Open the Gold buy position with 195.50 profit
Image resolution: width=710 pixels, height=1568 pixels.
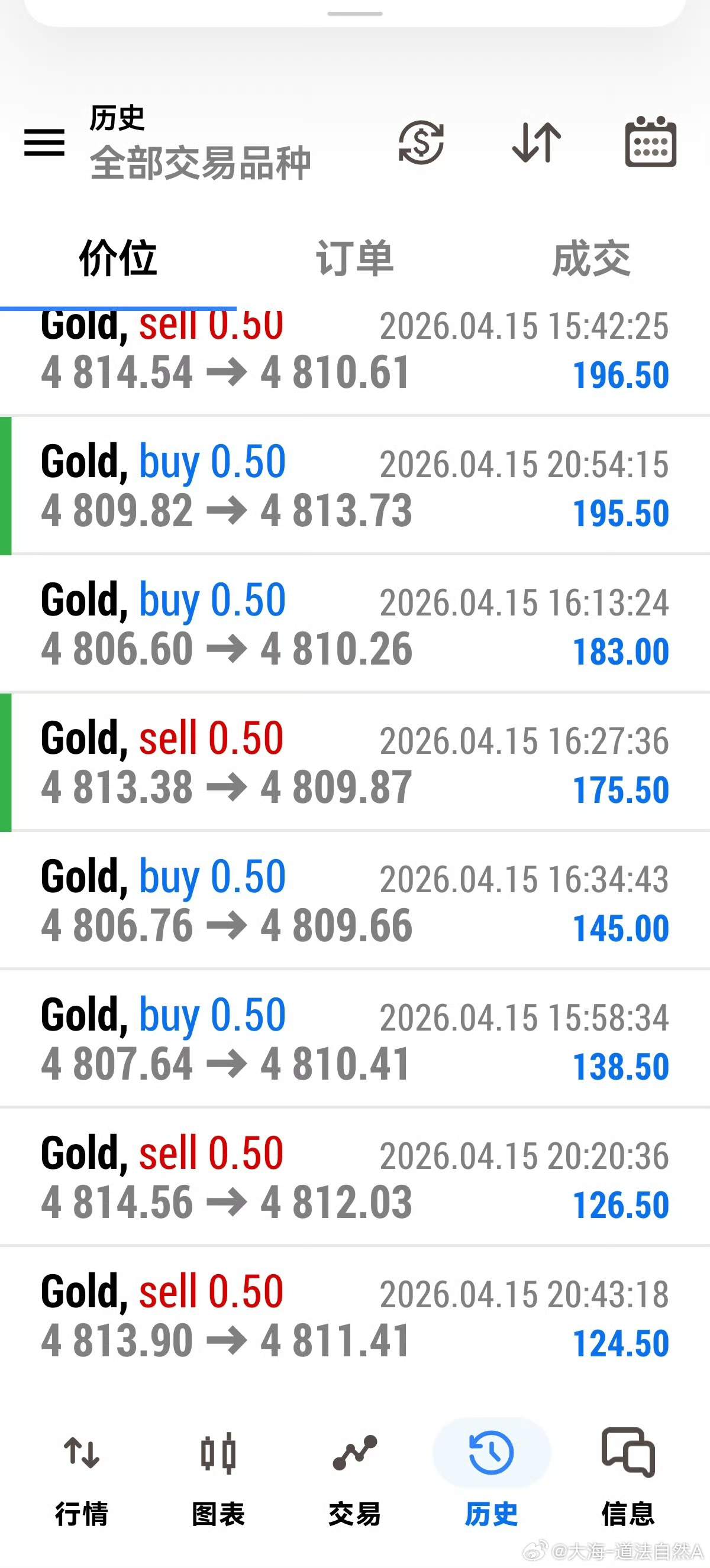[355, 486]
